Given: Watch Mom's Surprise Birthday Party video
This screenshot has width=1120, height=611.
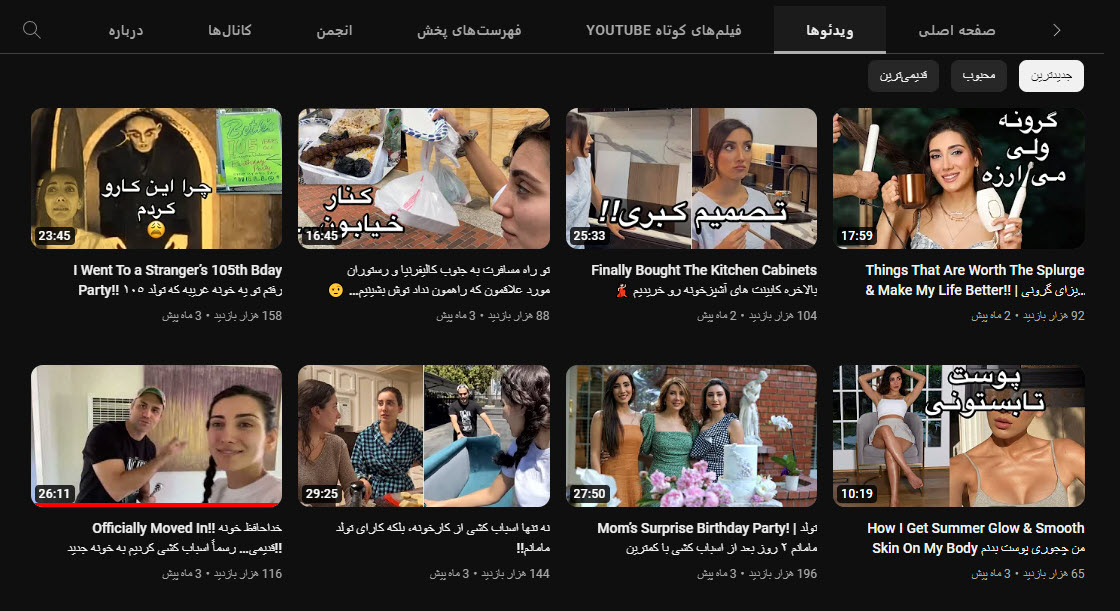Looking at the screenshot, I should click(x=691, y=435).
